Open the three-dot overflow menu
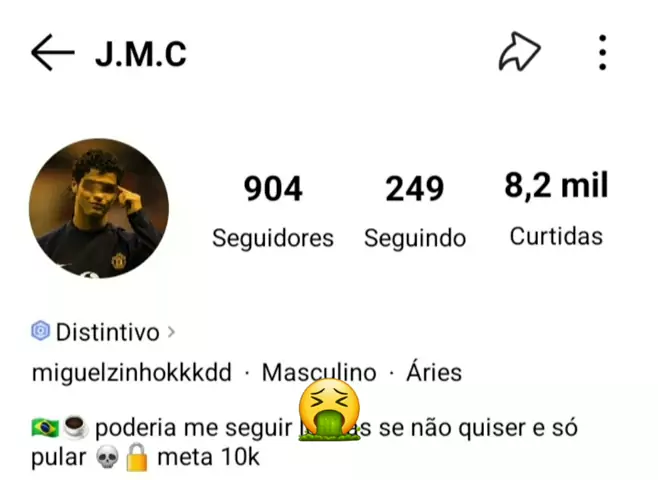 point(602,53)
